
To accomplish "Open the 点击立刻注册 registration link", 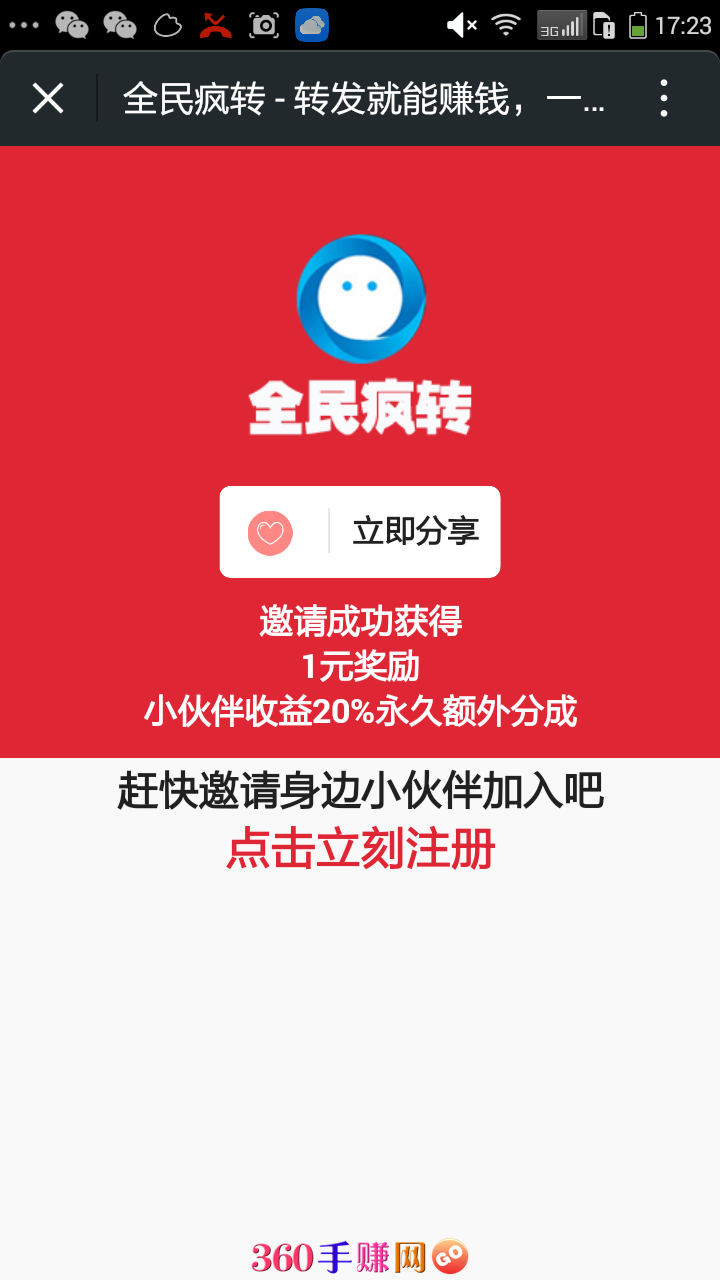I will [x=361, y=849].
